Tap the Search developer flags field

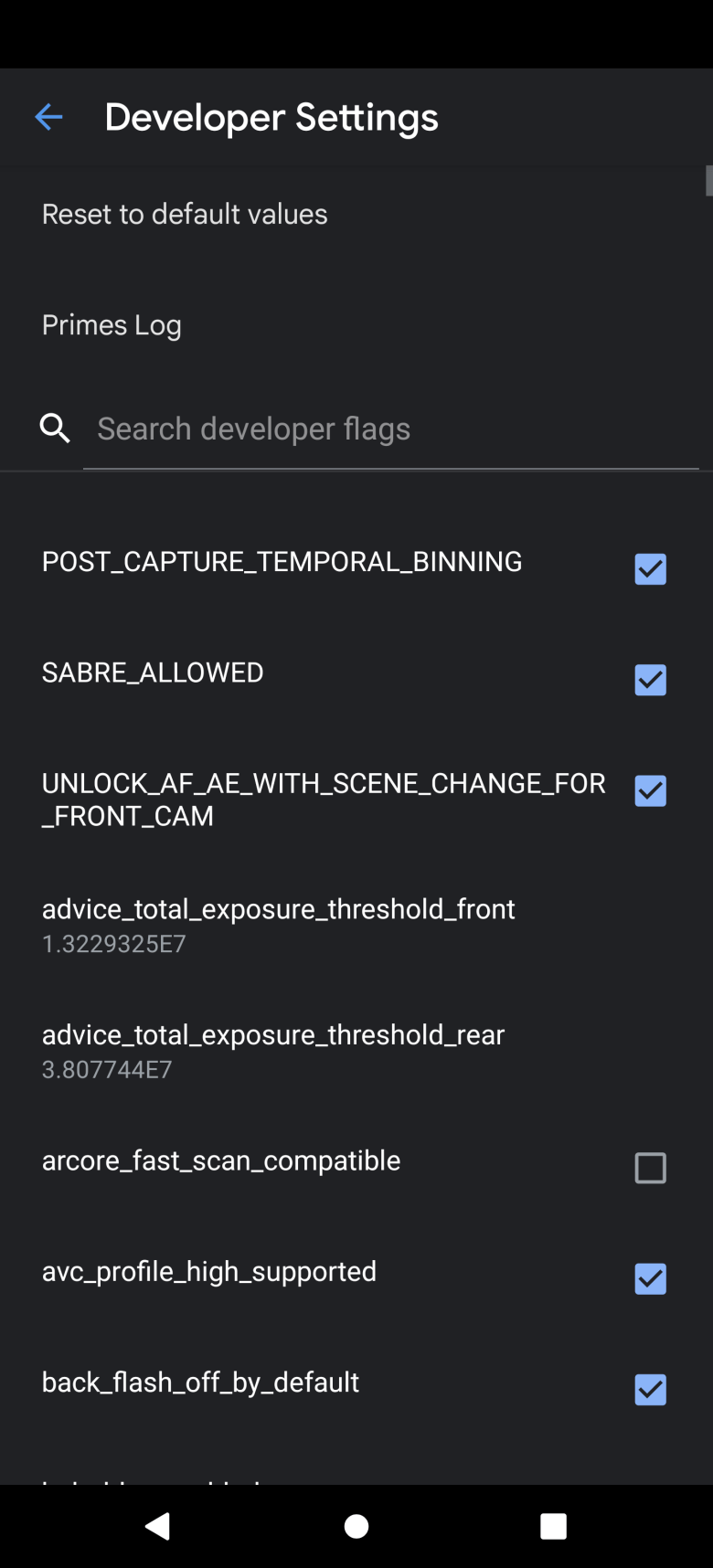pyautogui.click(x=390, y=429)
